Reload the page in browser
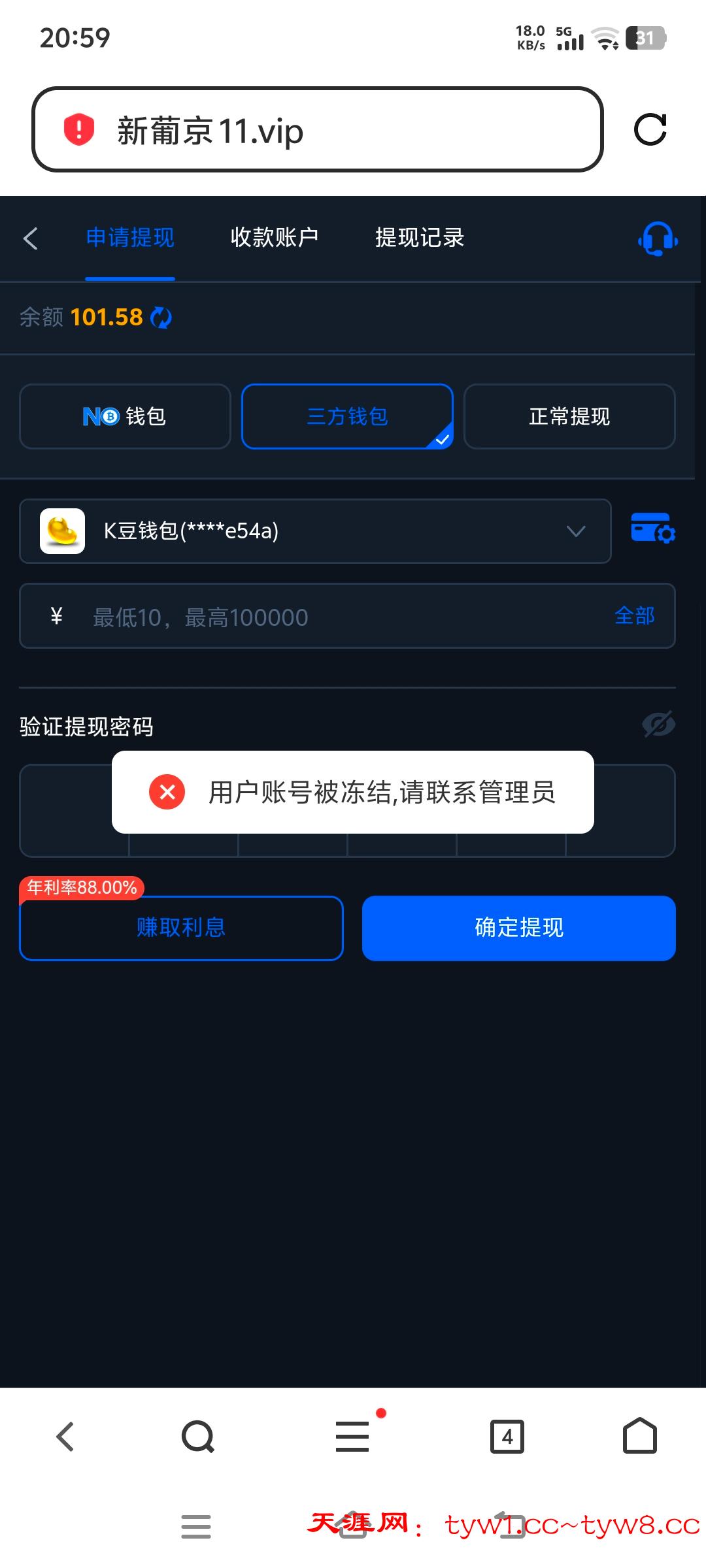Viewport: 706px width, 1568px height. point(650,129)
